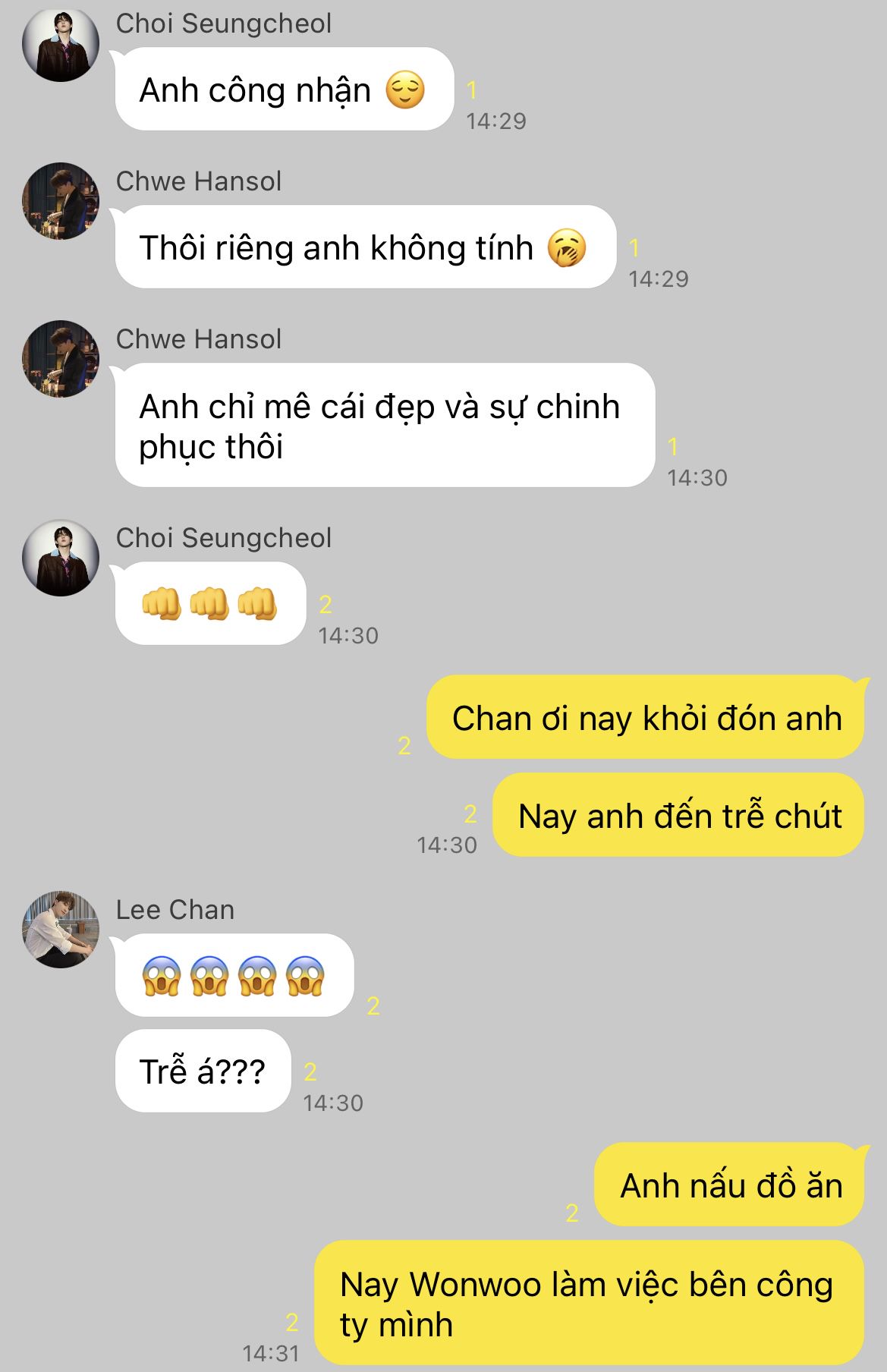Image resolution: width=887 pixels, height=1372 pixels.
Task: Open Lee Chan's profile picture
Action: pos(61,930)
